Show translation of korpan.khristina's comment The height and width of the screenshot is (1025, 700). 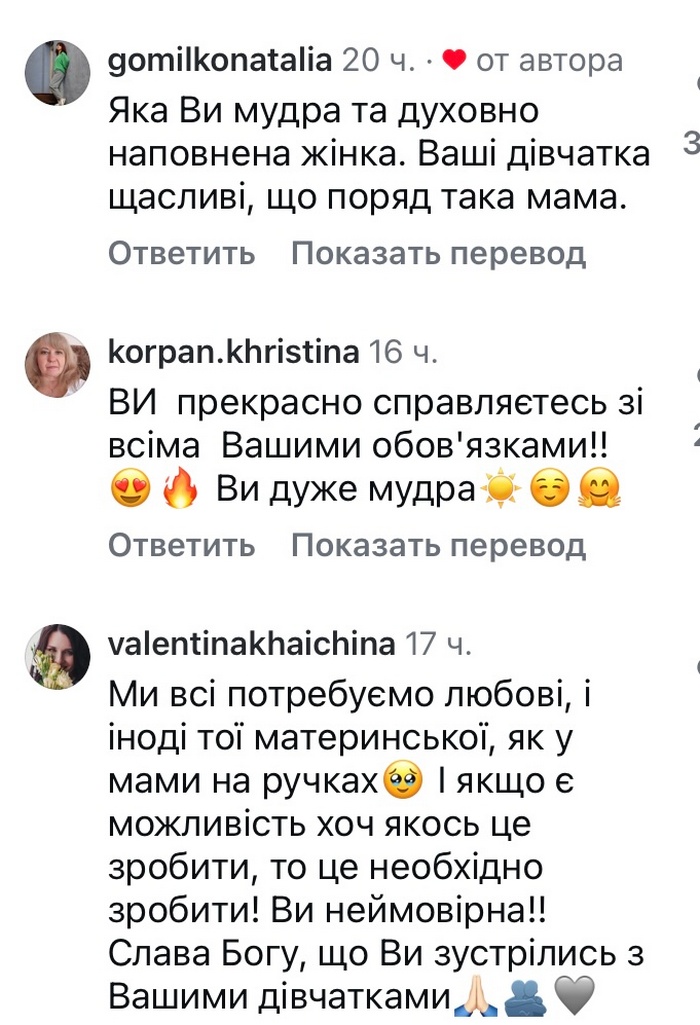tap(438, 545)
